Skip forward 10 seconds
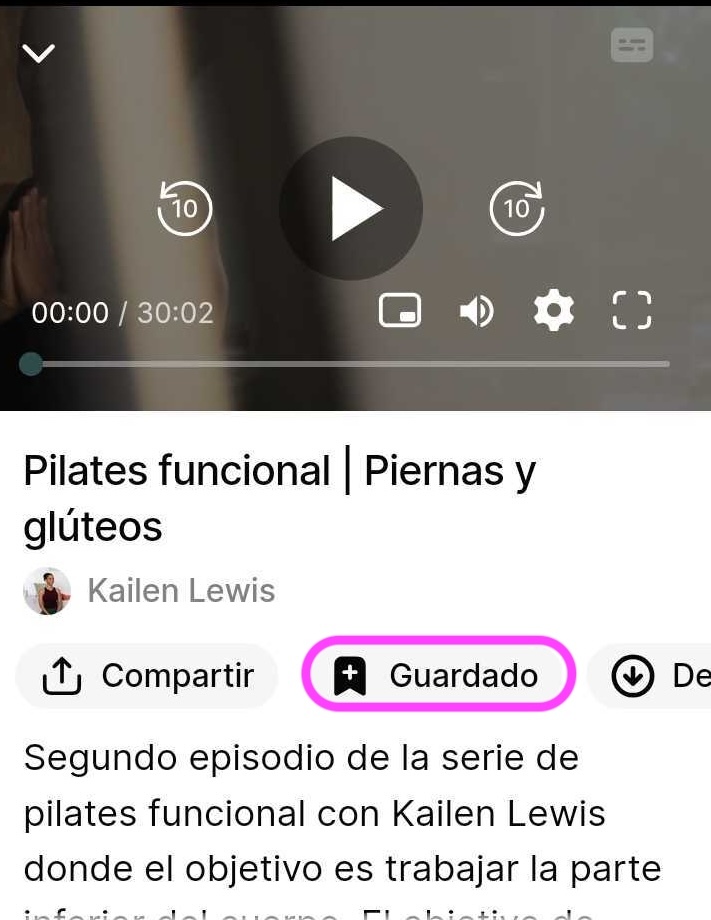Viewport: 711px width, 920px height. pos(516,209)
